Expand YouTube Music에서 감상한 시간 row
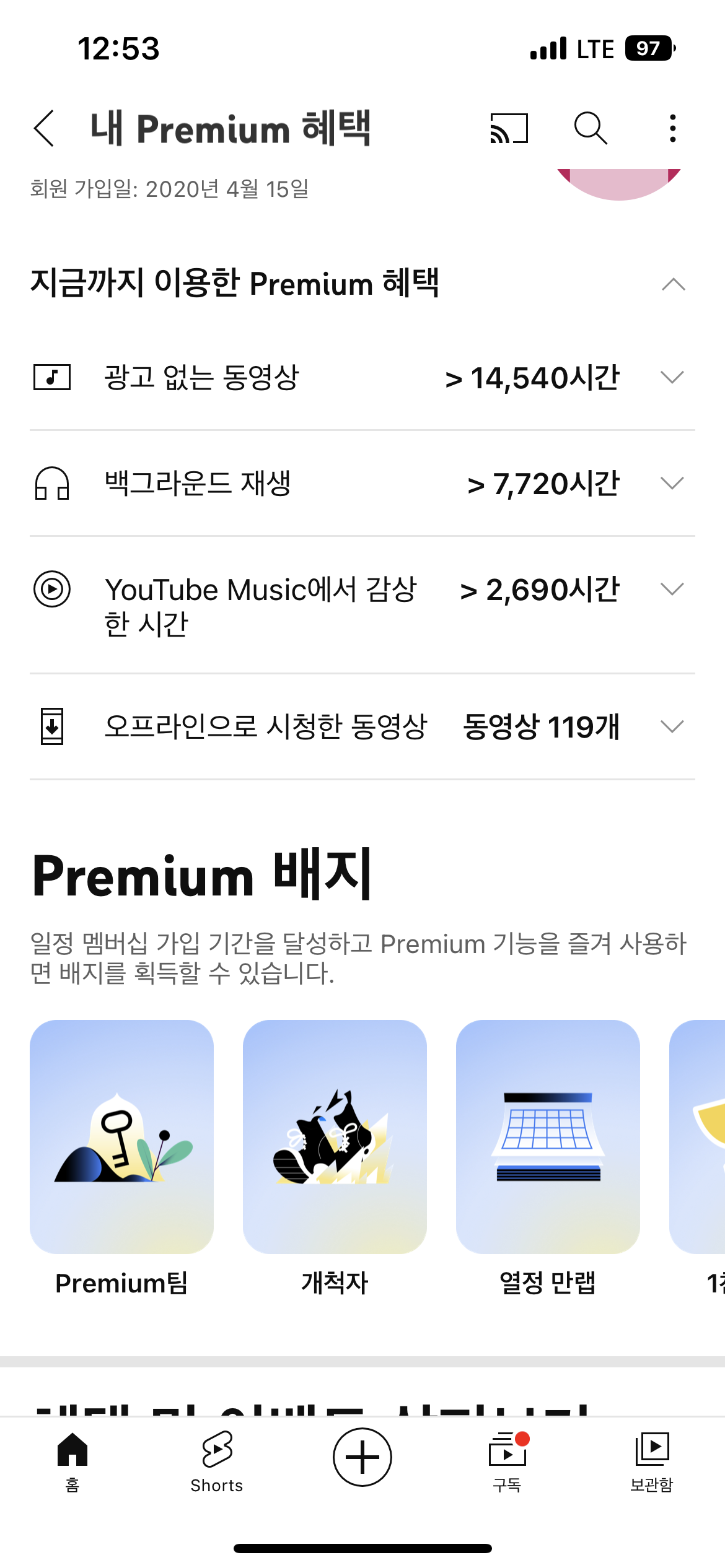 click(672, 589)
